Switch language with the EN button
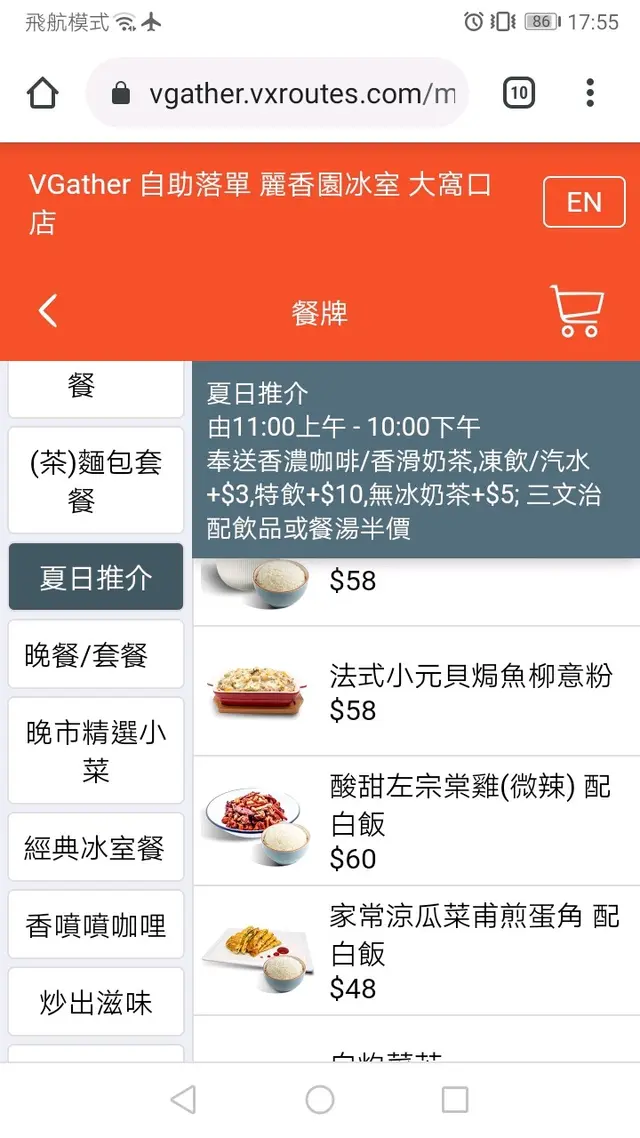The height and width of the screenshot is (1138, 640). [x=584, y=203]
